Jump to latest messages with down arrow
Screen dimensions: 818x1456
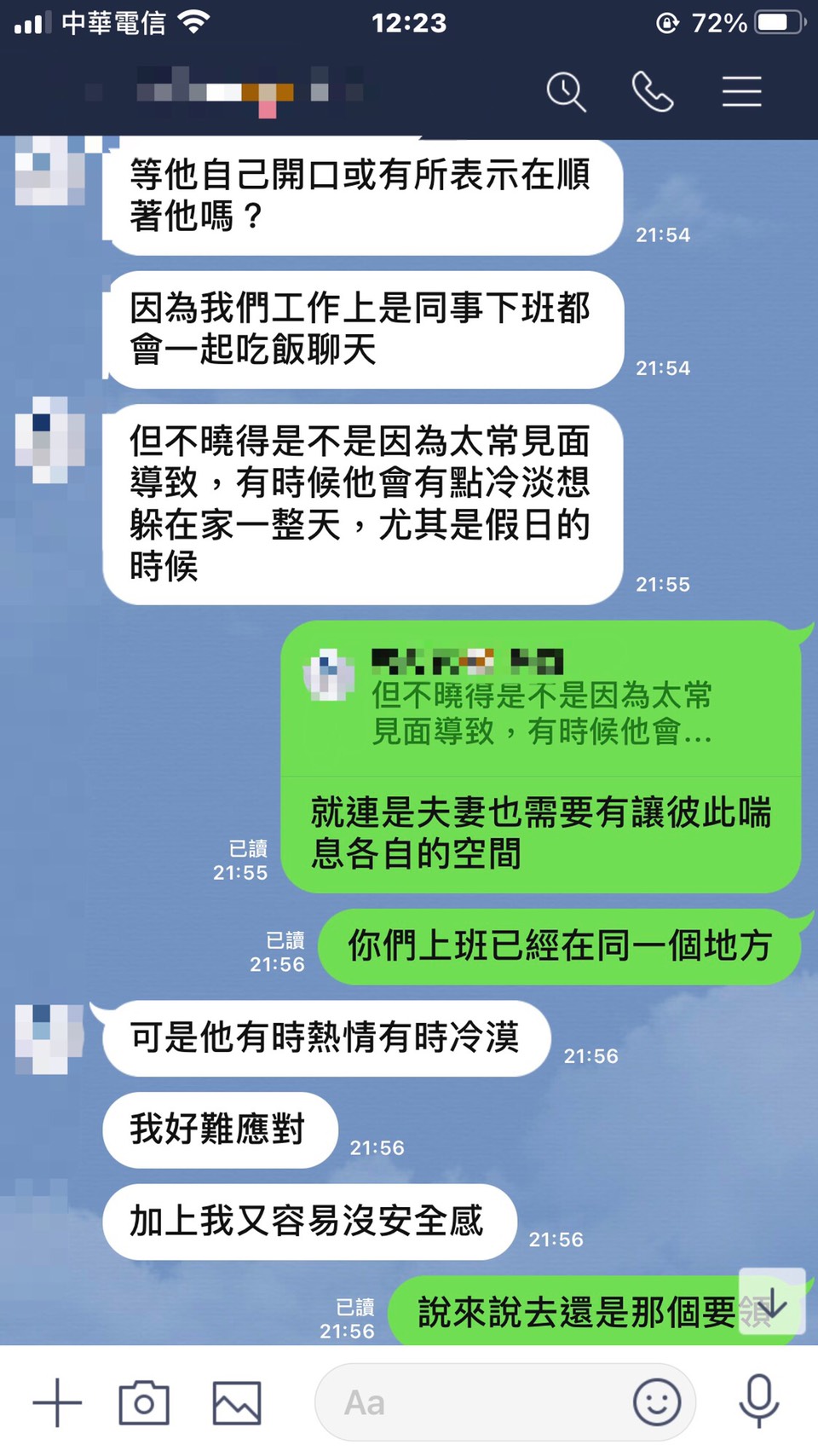point(772,1302)
